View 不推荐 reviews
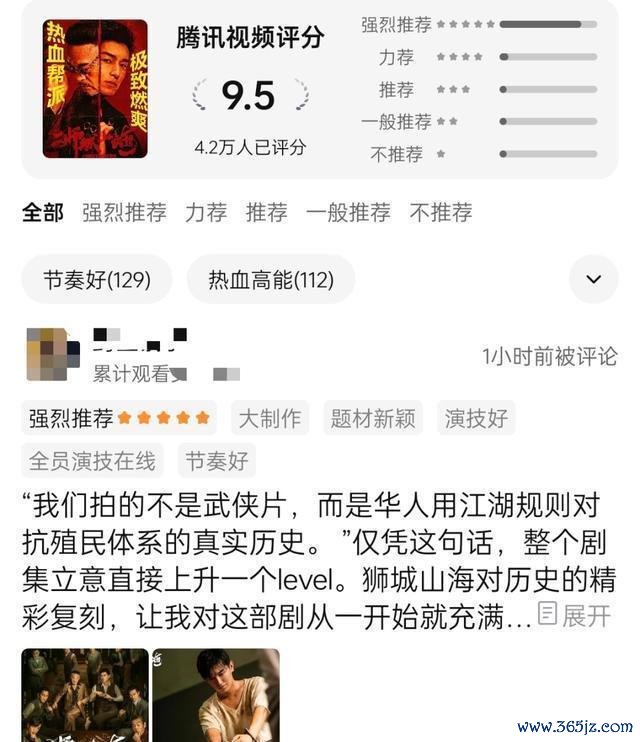This screenshot has height=742, width=640. click(x=440, y=212)
